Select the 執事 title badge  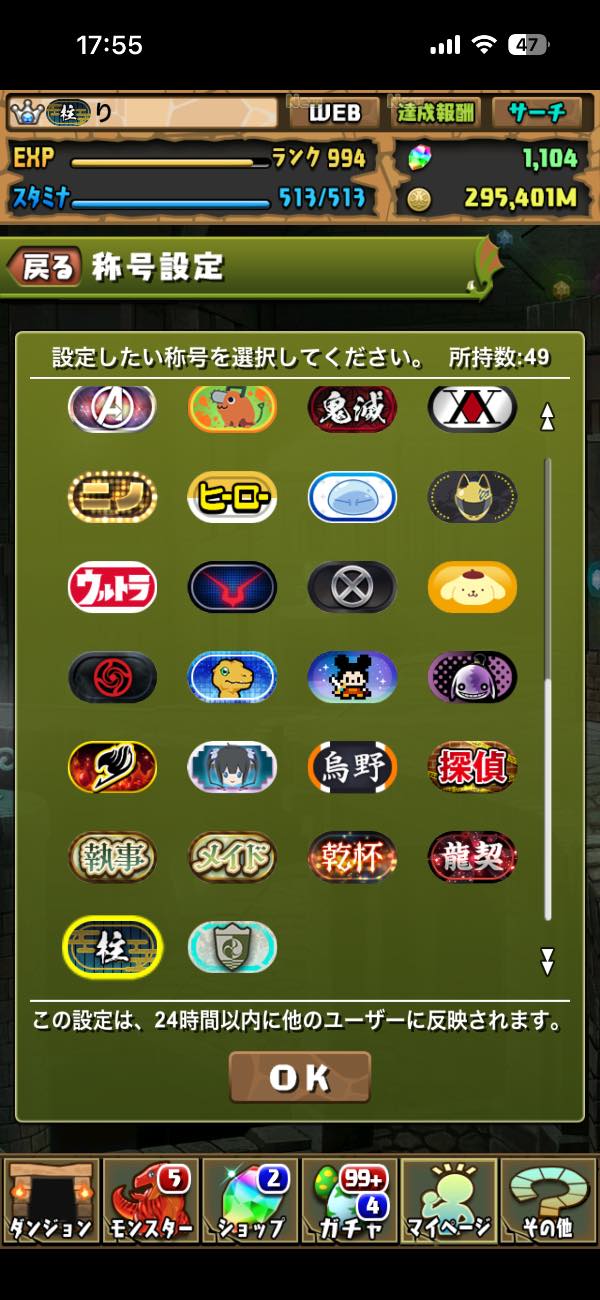[112, 857]
